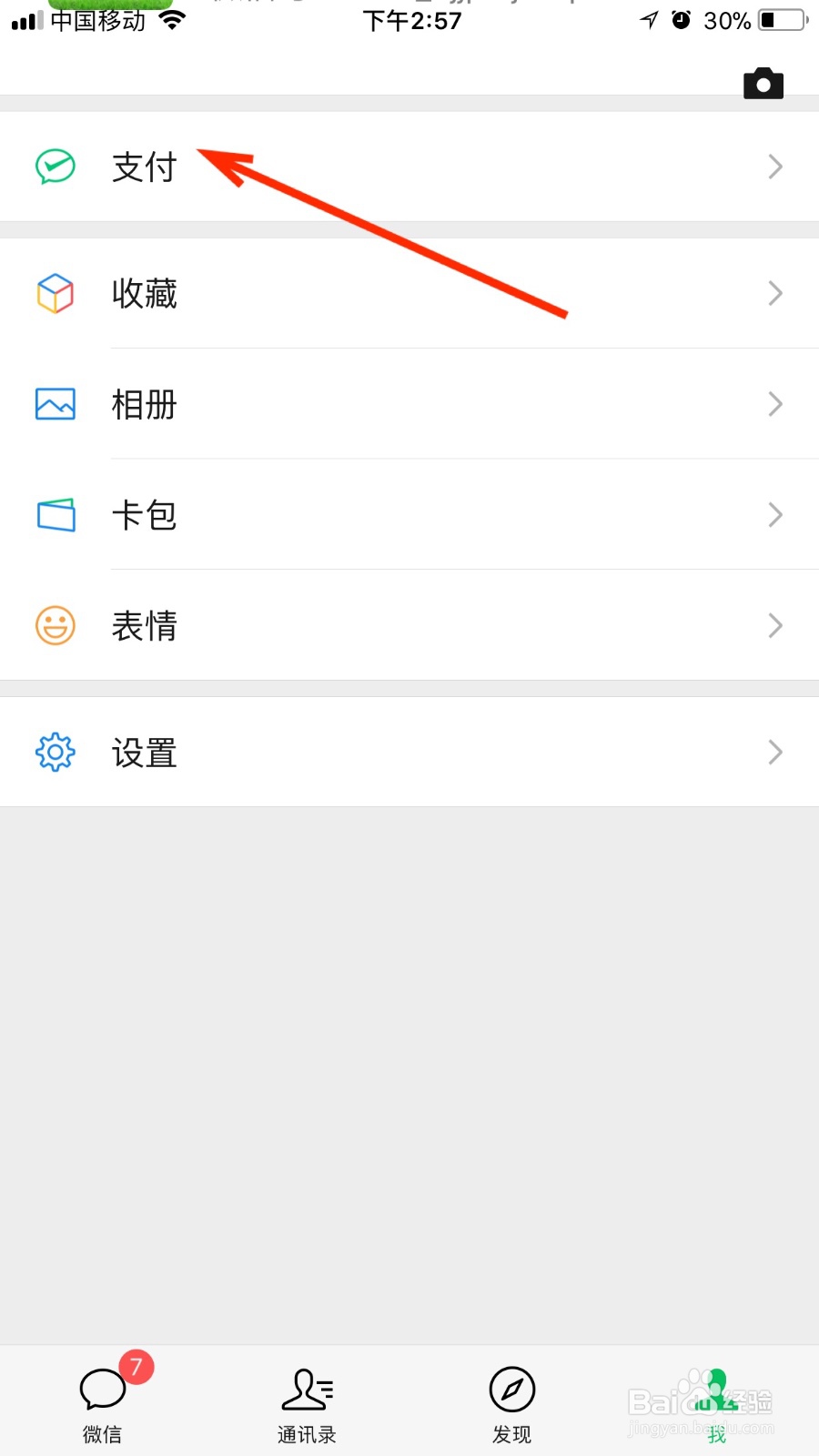This screenshot has width=819, height=1456.
Task: Open the 支付 (Pay) green icon
Action: coord(55,167)
